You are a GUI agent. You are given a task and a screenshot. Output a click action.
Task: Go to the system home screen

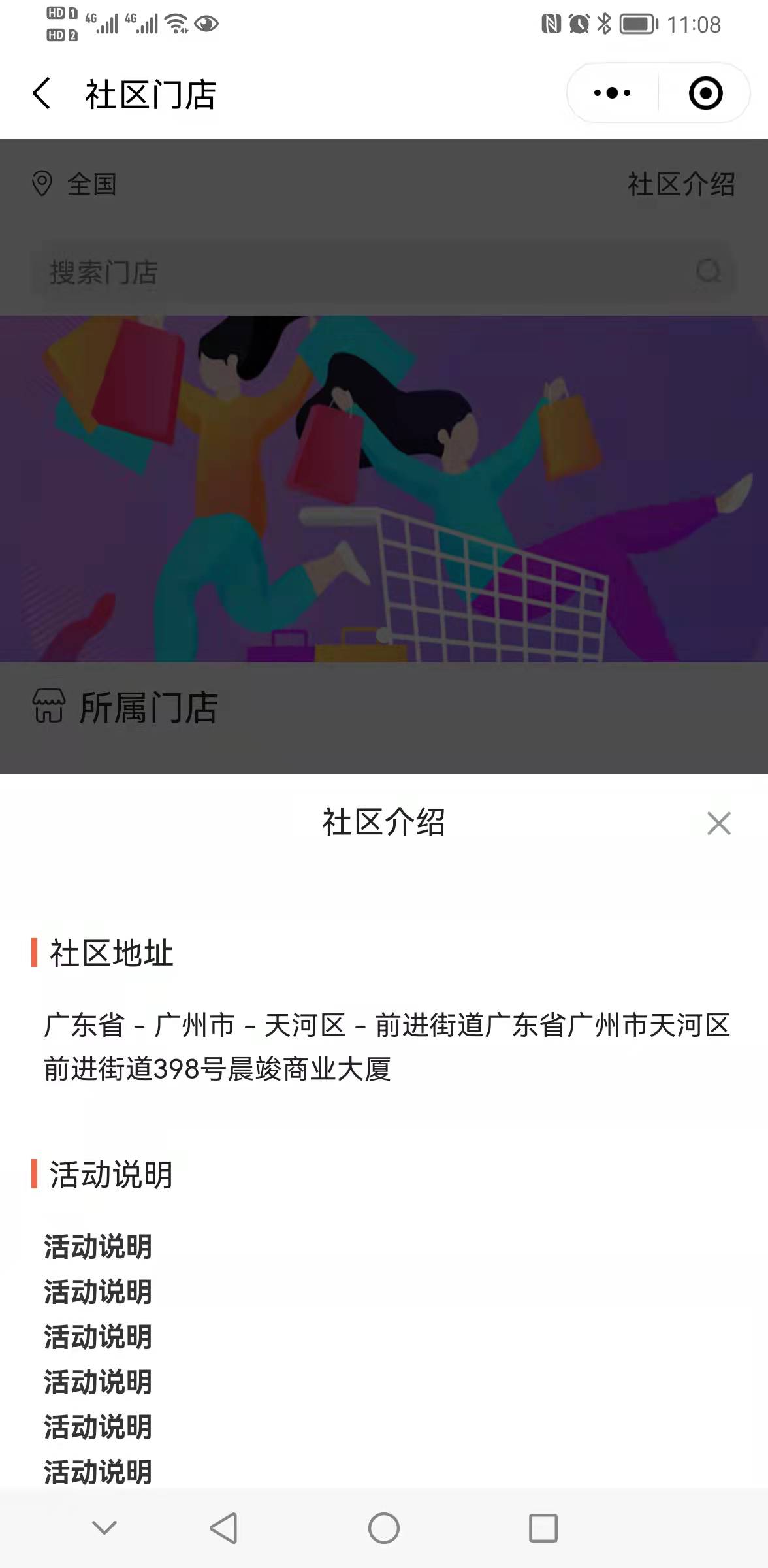click(x=383, y=1528)
